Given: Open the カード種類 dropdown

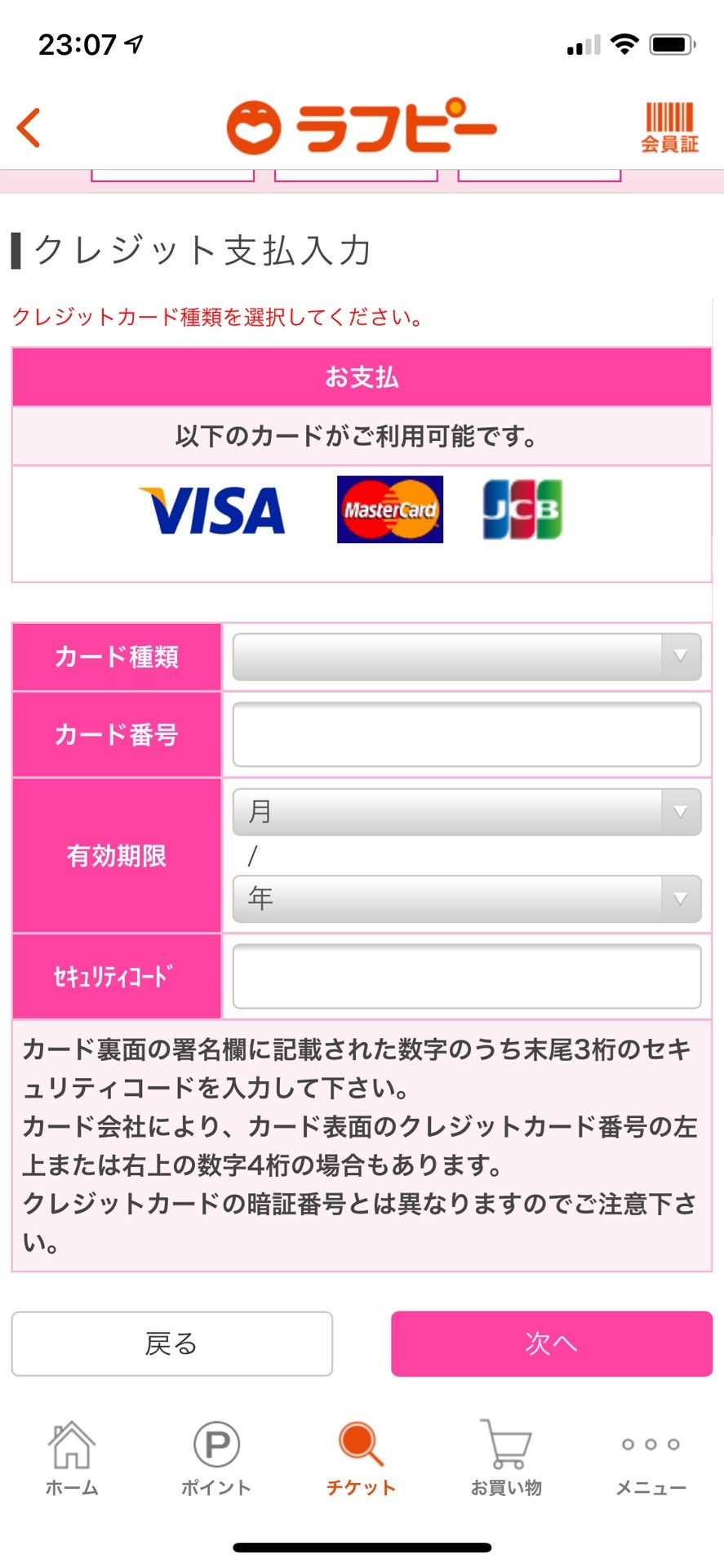Looking at the screenshot, I should (466, 657).
